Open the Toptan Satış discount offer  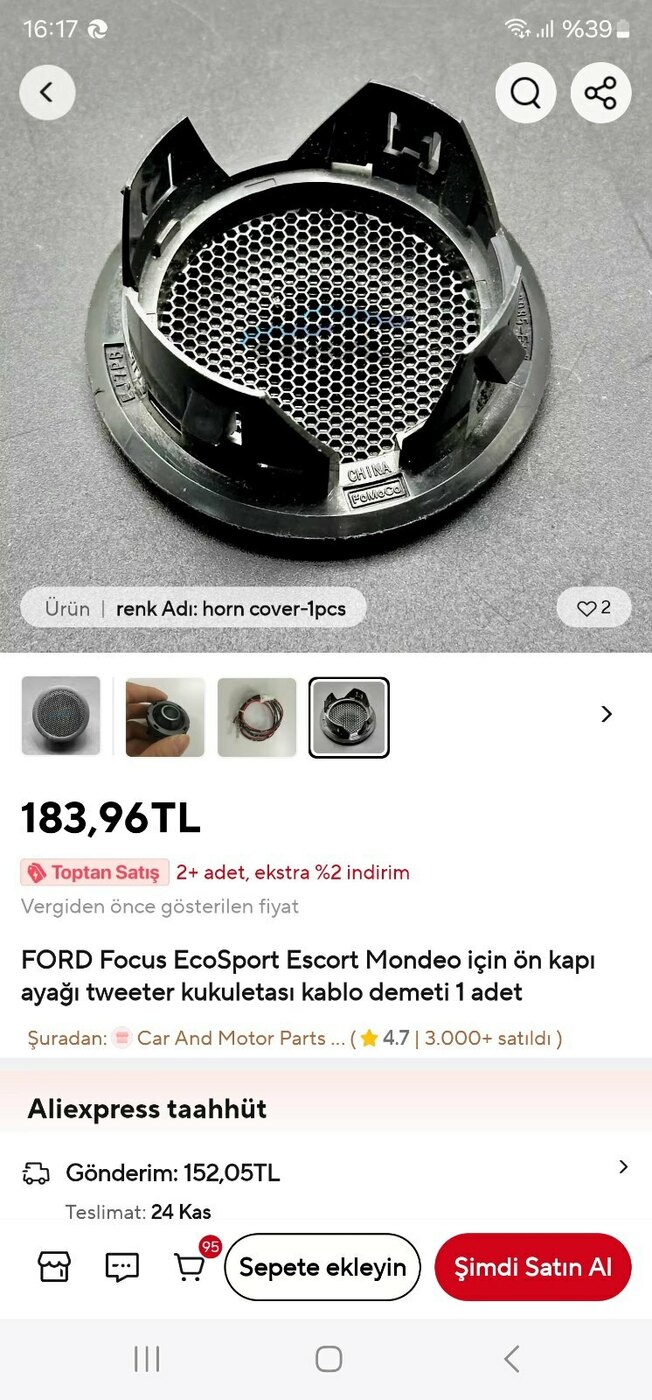click(x=95, y=872)
